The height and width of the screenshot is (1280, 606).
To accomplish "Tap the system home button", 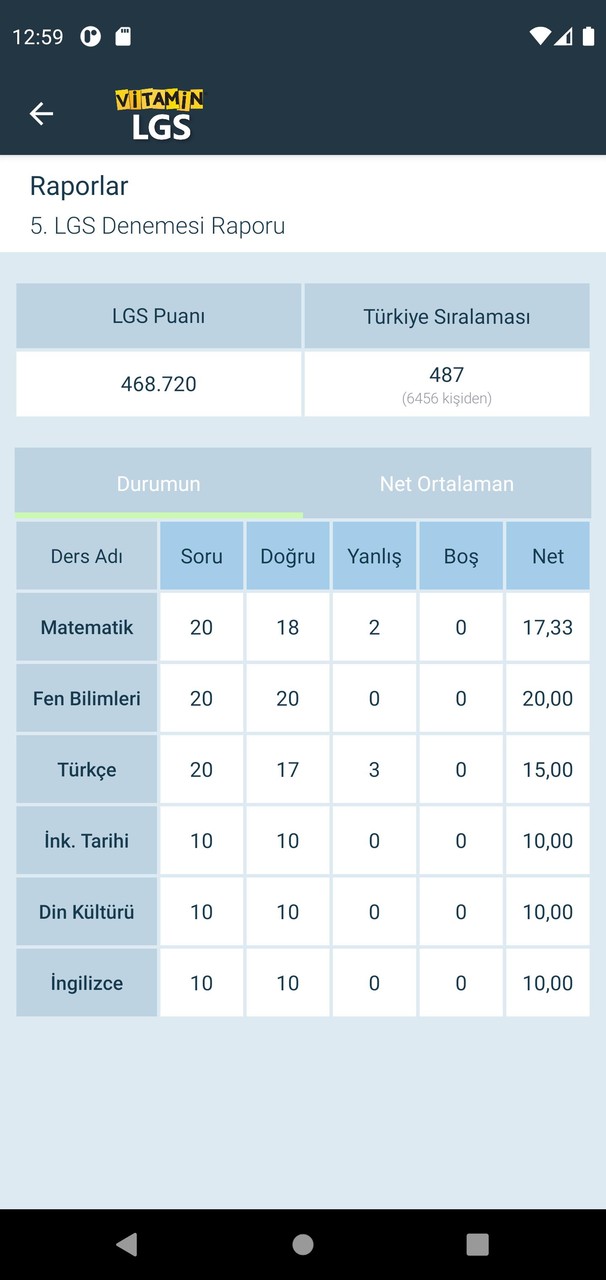I will click(x=303, y=1244).
